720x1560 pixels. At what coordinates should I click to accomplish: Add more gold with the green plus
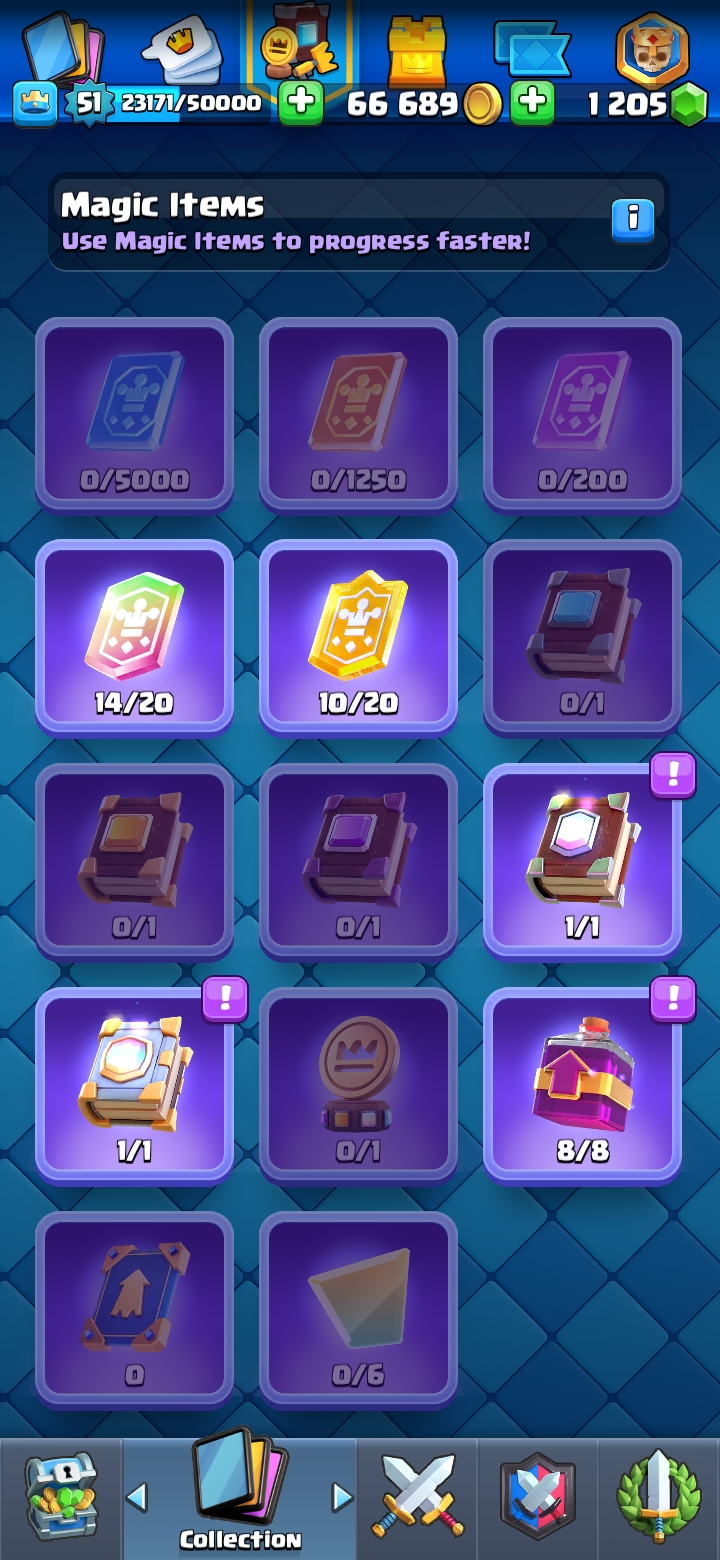533,102
